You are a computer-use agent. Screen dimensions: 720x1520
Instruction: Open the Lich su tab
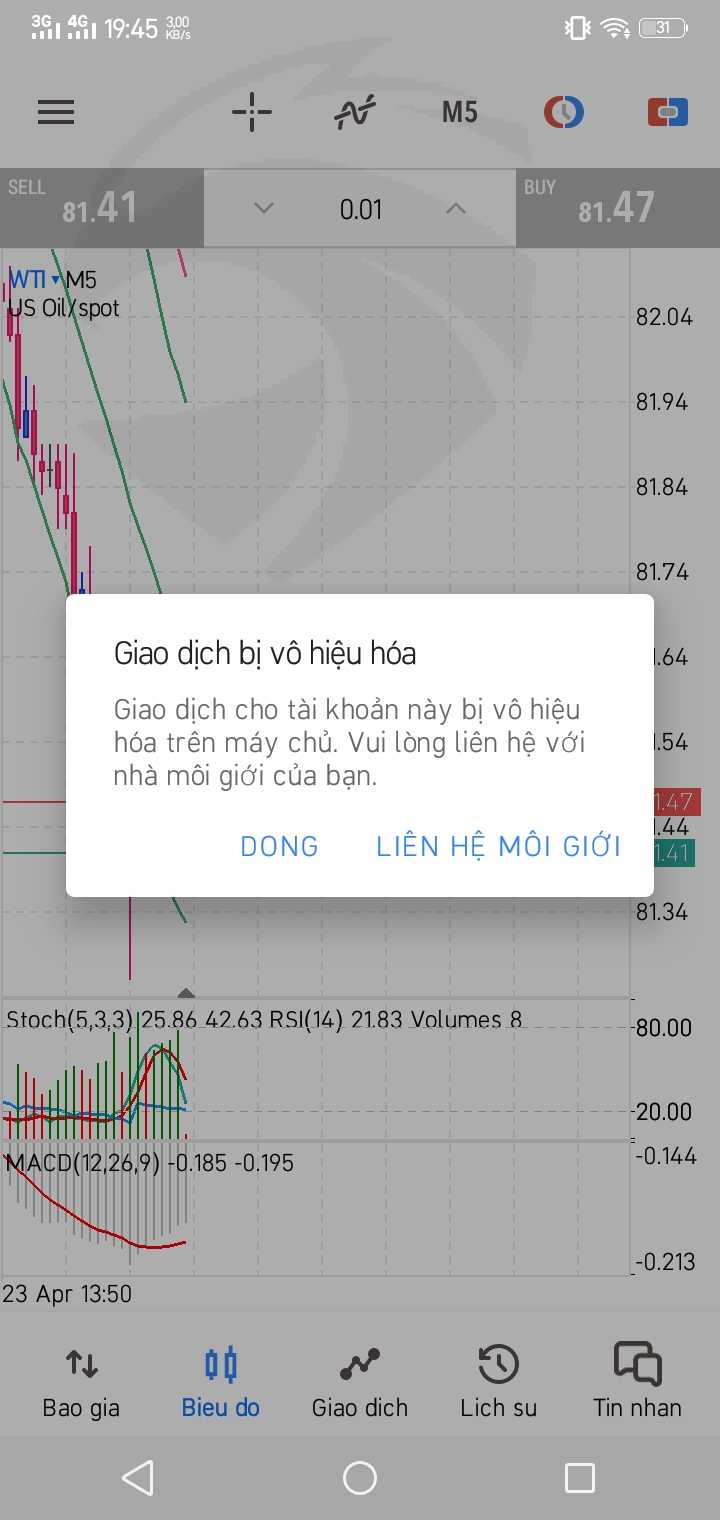coord(498,1382)
